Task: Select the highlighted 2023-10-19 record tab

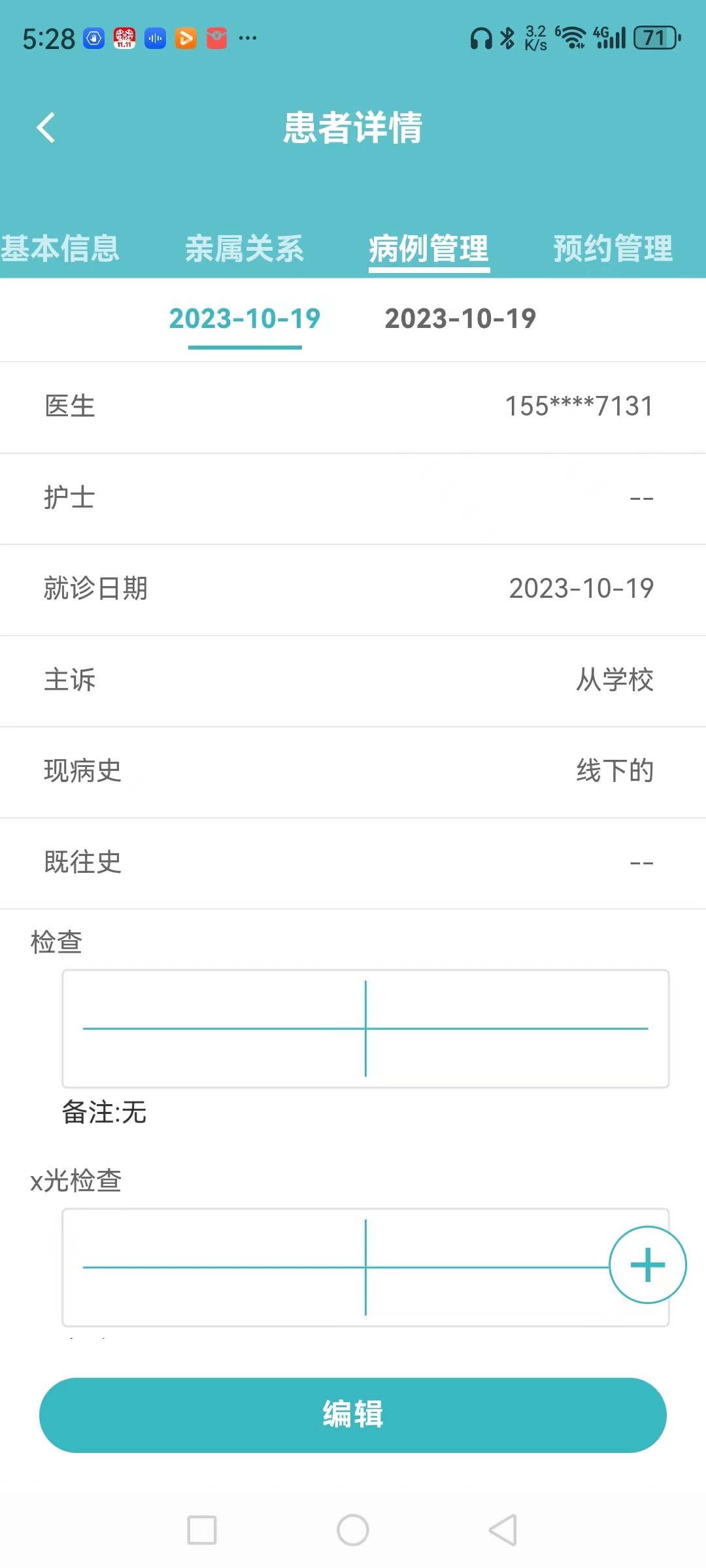Action: pyautogui.click(x=244, y=319)
